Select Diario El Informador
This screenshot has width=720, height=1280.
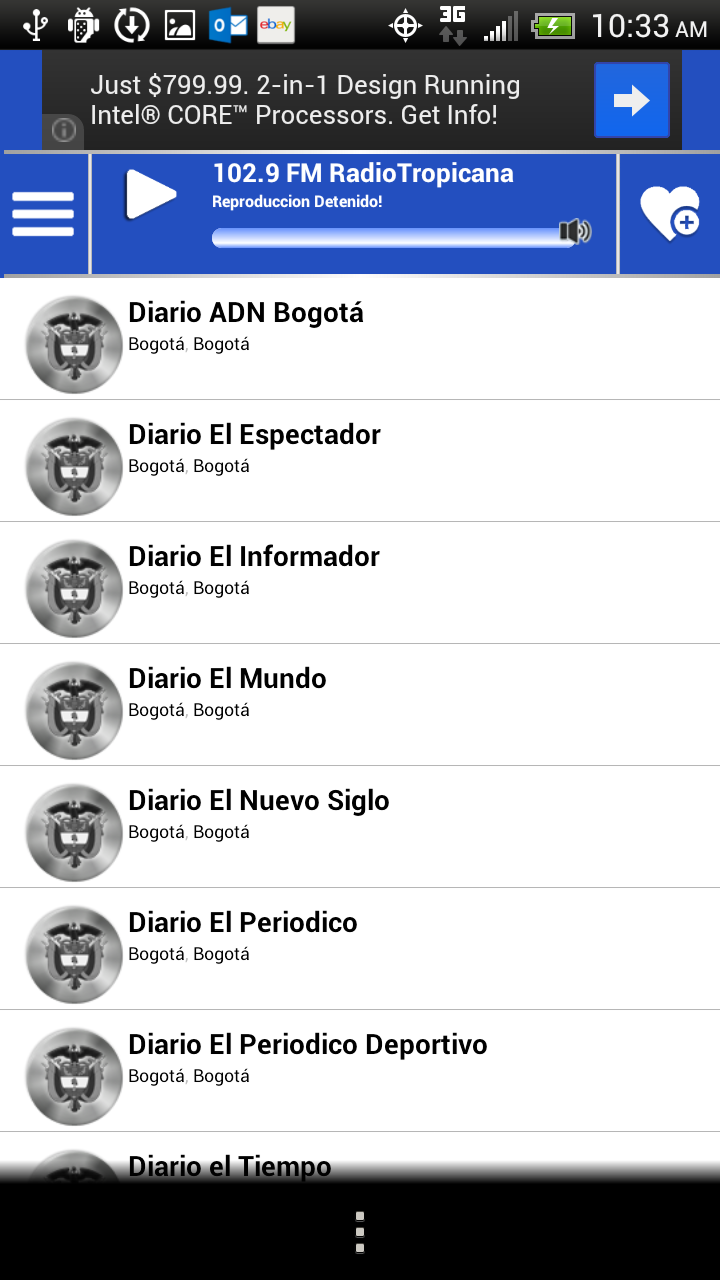tap(360, 582)
